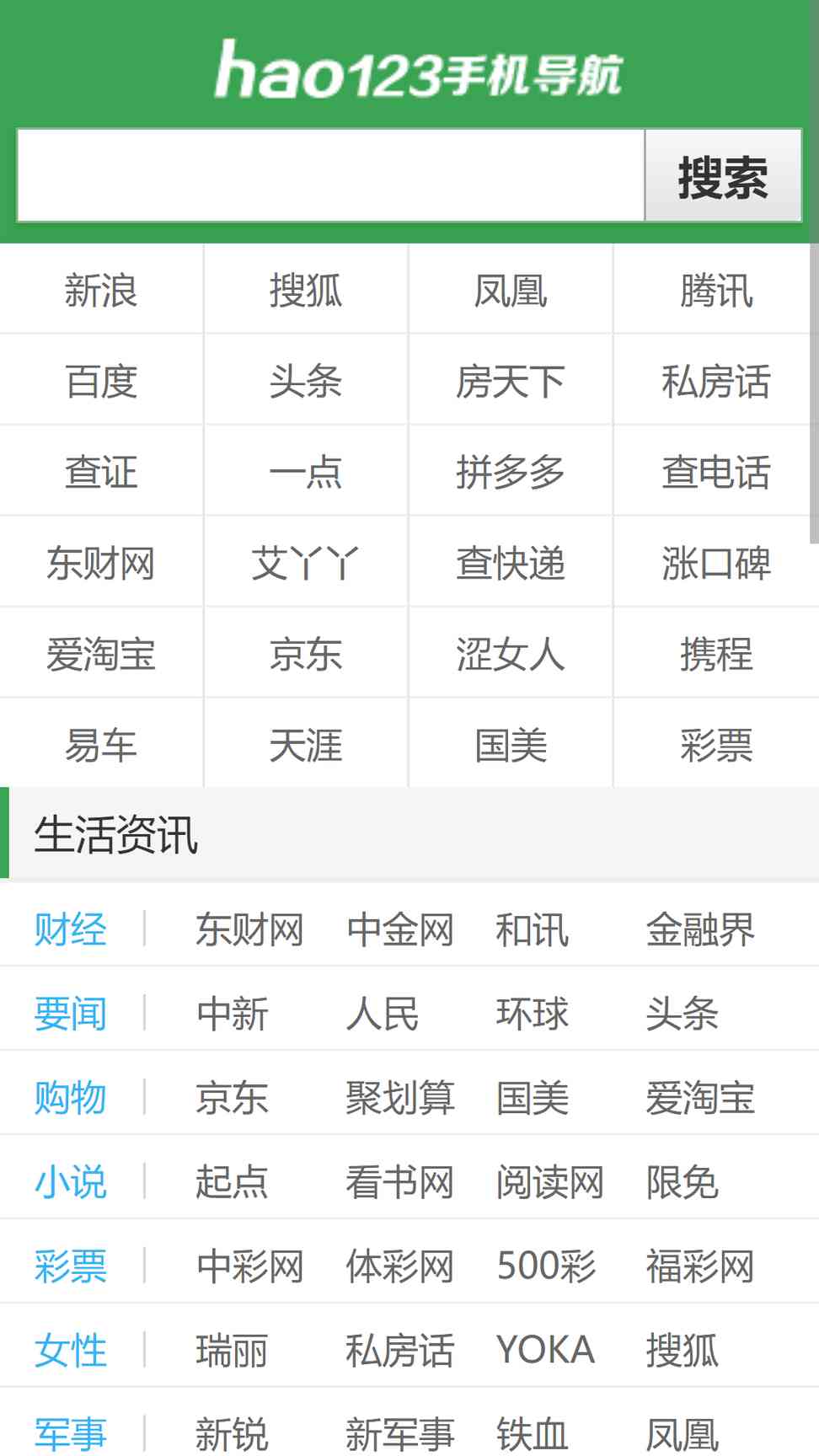Open the 百度 link
The width and height of the screenshot is (819, 1456).
(101, 381)
